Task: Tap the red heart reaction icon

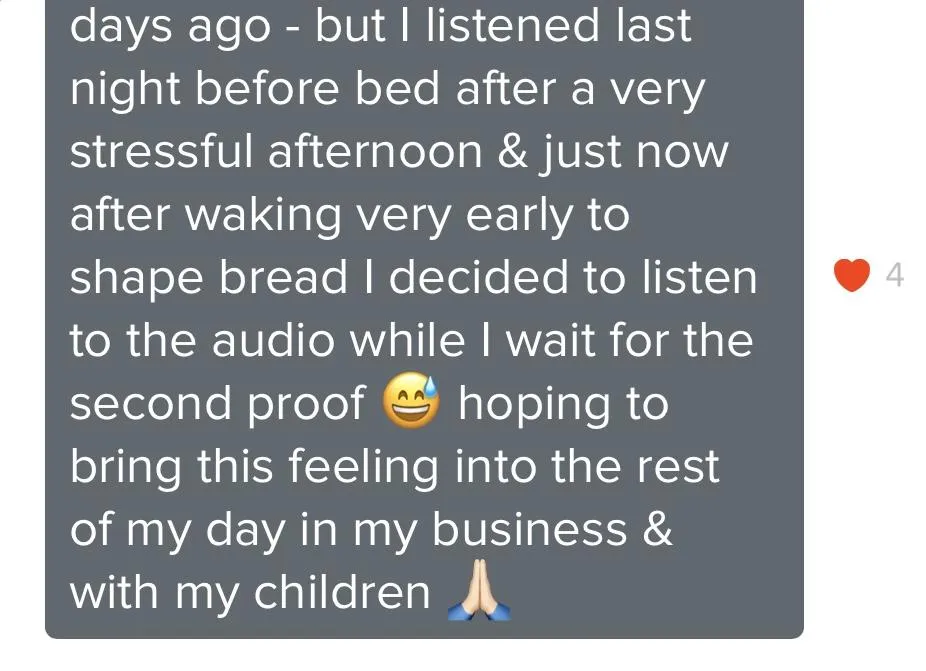Action: (852, 275)
